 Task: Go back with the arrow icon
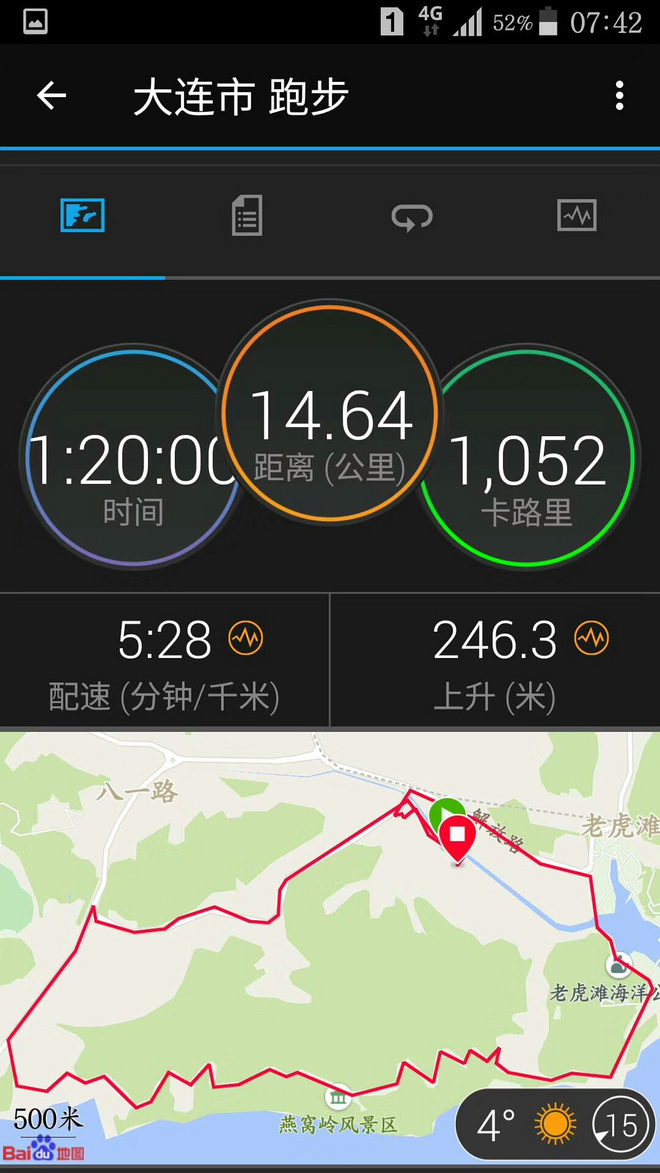click(51, 96)
